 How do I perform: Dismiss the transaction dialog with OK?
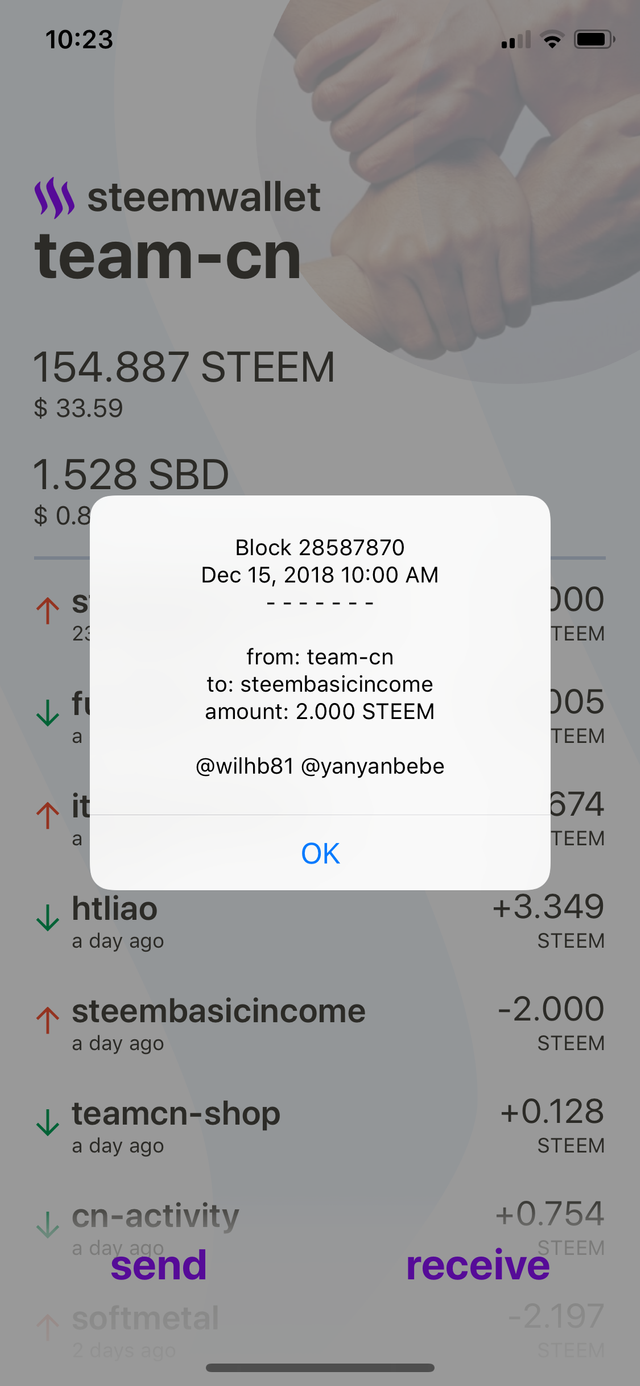pos(320,853)
